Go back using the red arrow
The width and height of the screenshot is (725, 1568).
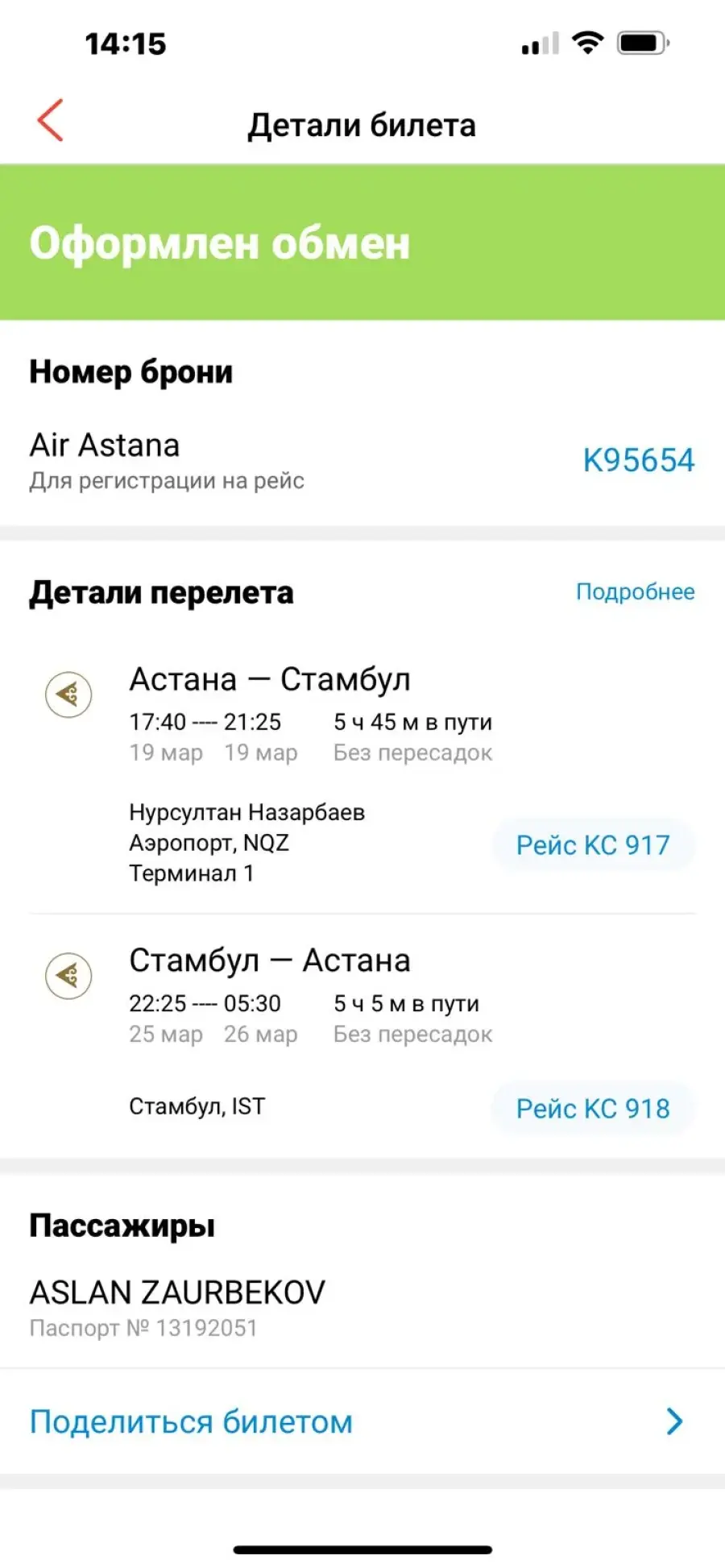click(x=50, y=121)
